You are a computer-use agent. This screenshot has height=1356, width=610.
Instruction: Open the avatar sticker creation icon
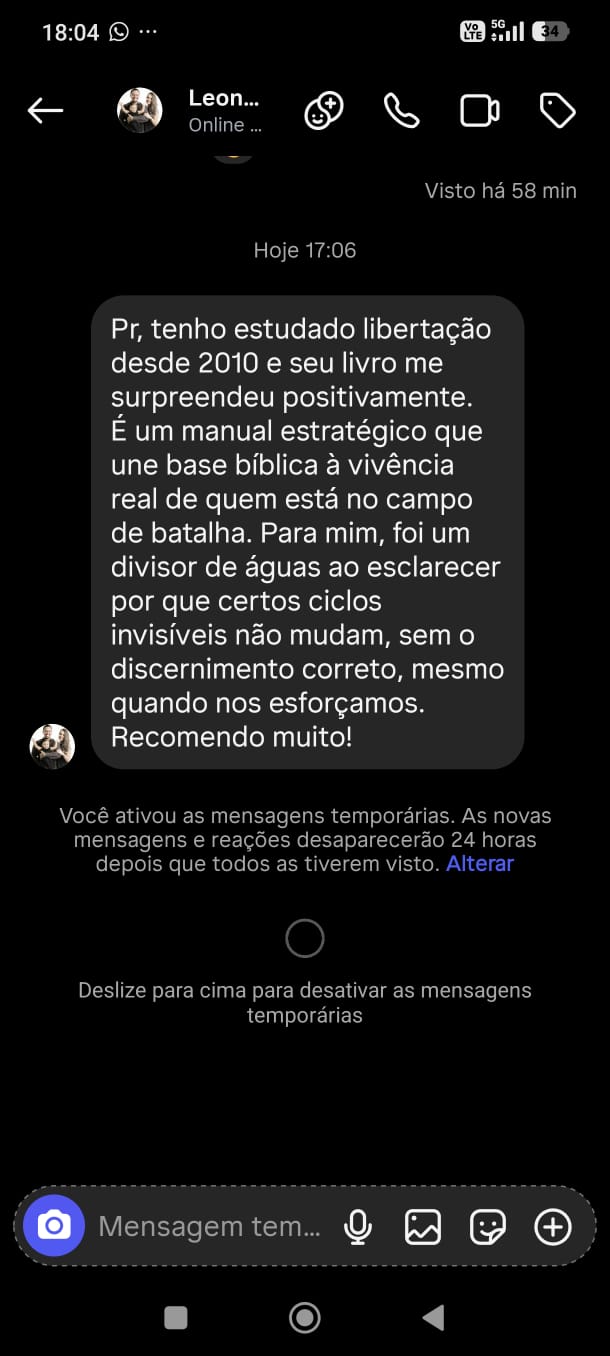click(x=323, y=111)
